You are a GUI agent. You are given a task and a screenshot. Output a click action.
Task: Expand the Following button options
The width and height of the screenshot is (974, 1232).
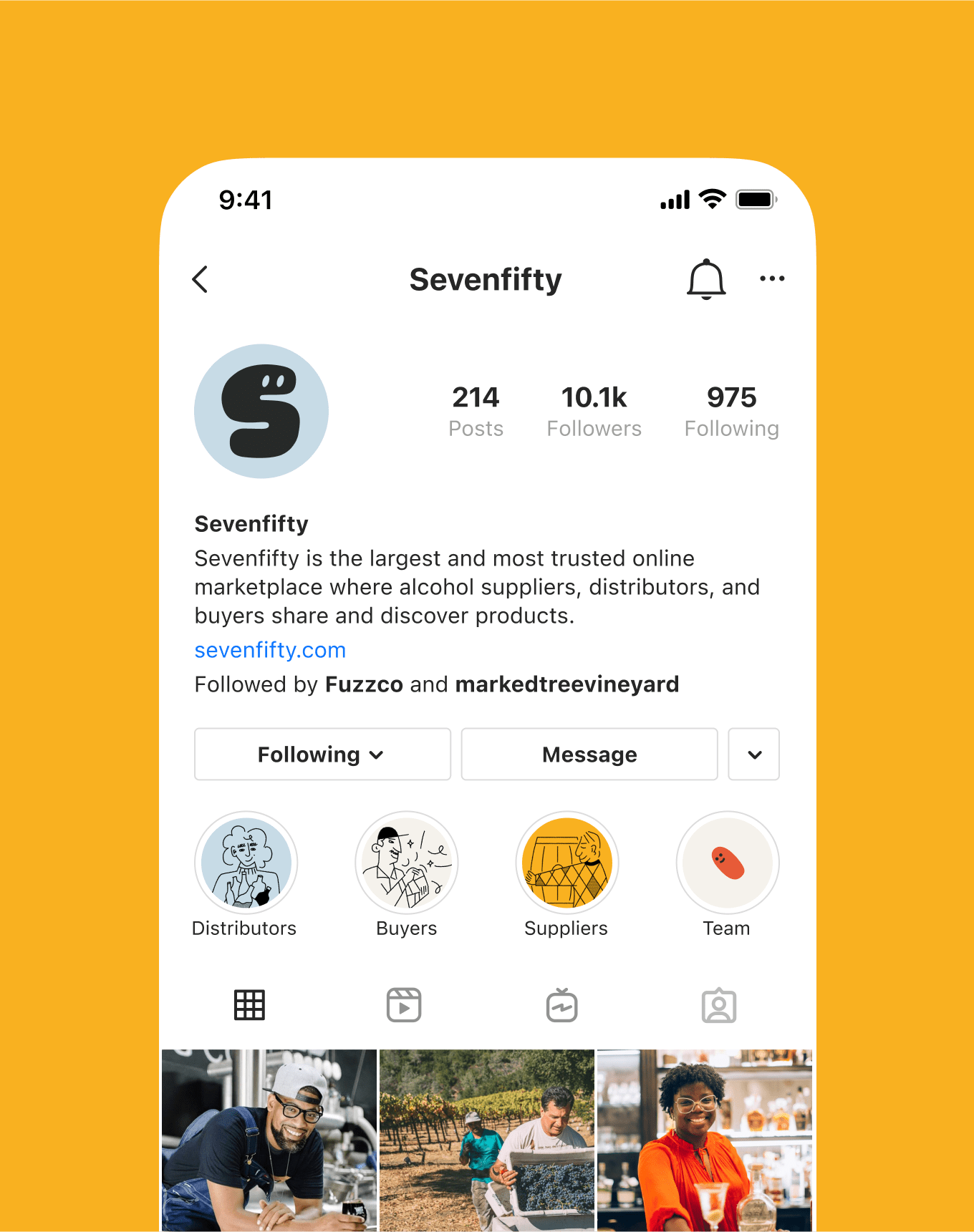[322, 755]
